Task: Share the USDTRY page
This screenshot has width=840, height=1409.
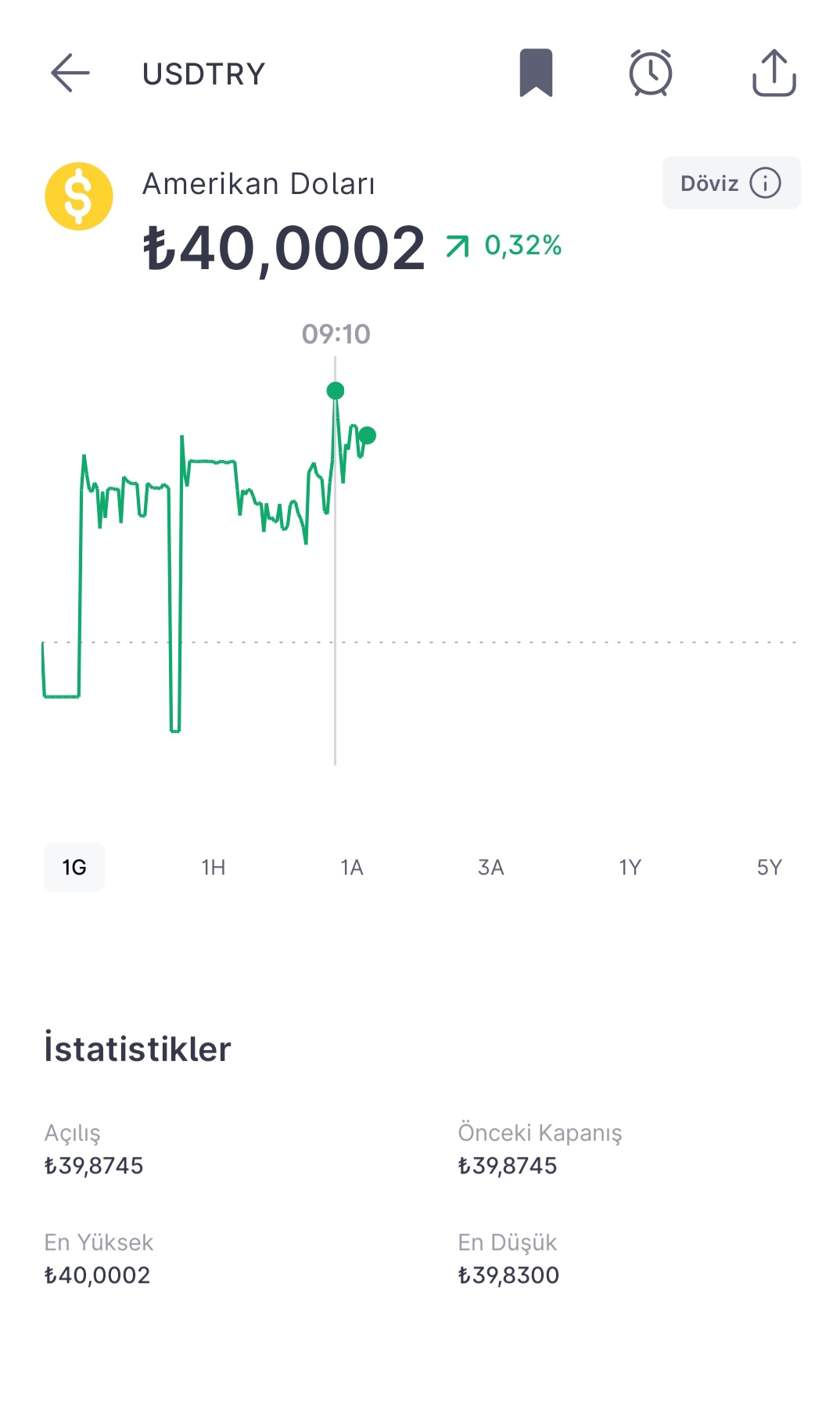Action: 774,73
